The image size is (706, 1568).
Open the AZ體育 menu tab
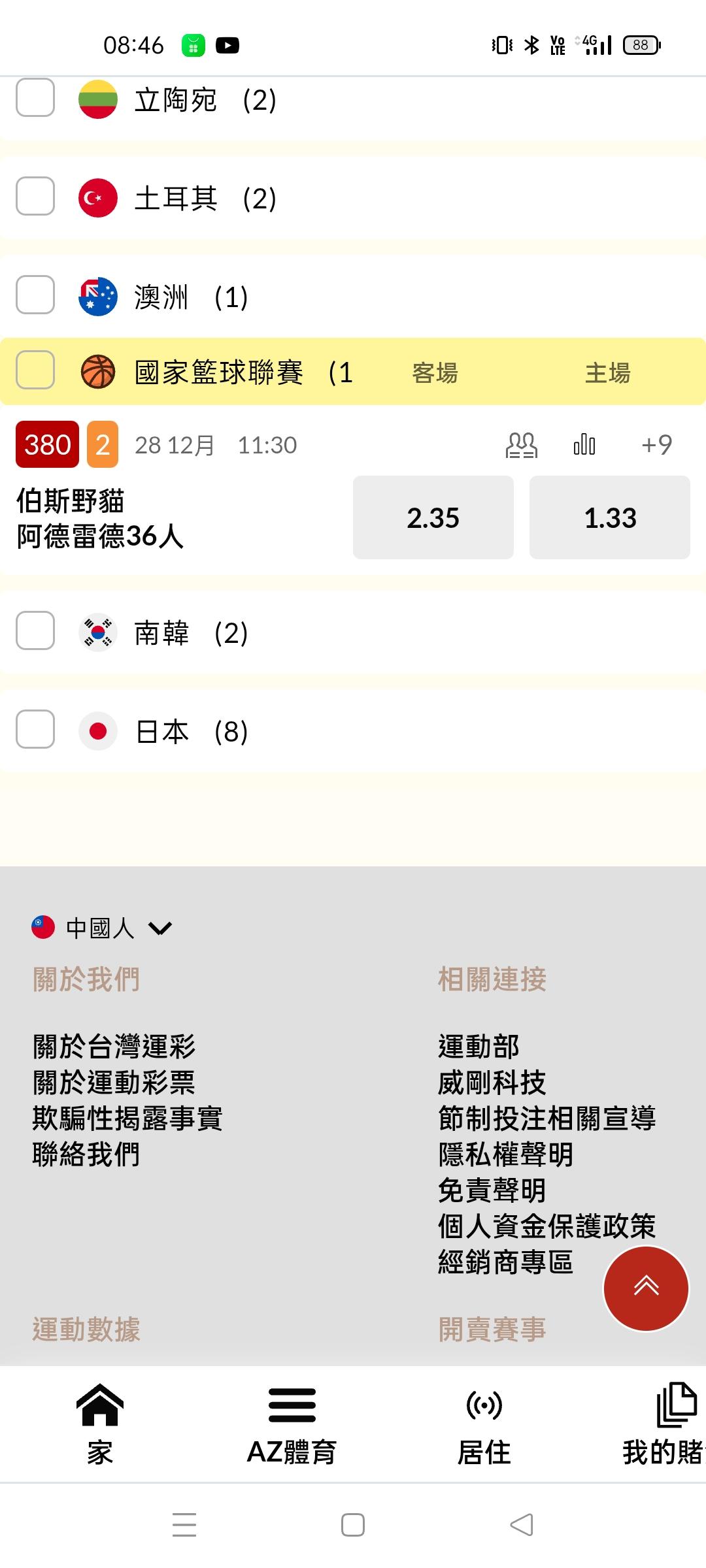pos(292,1424)
